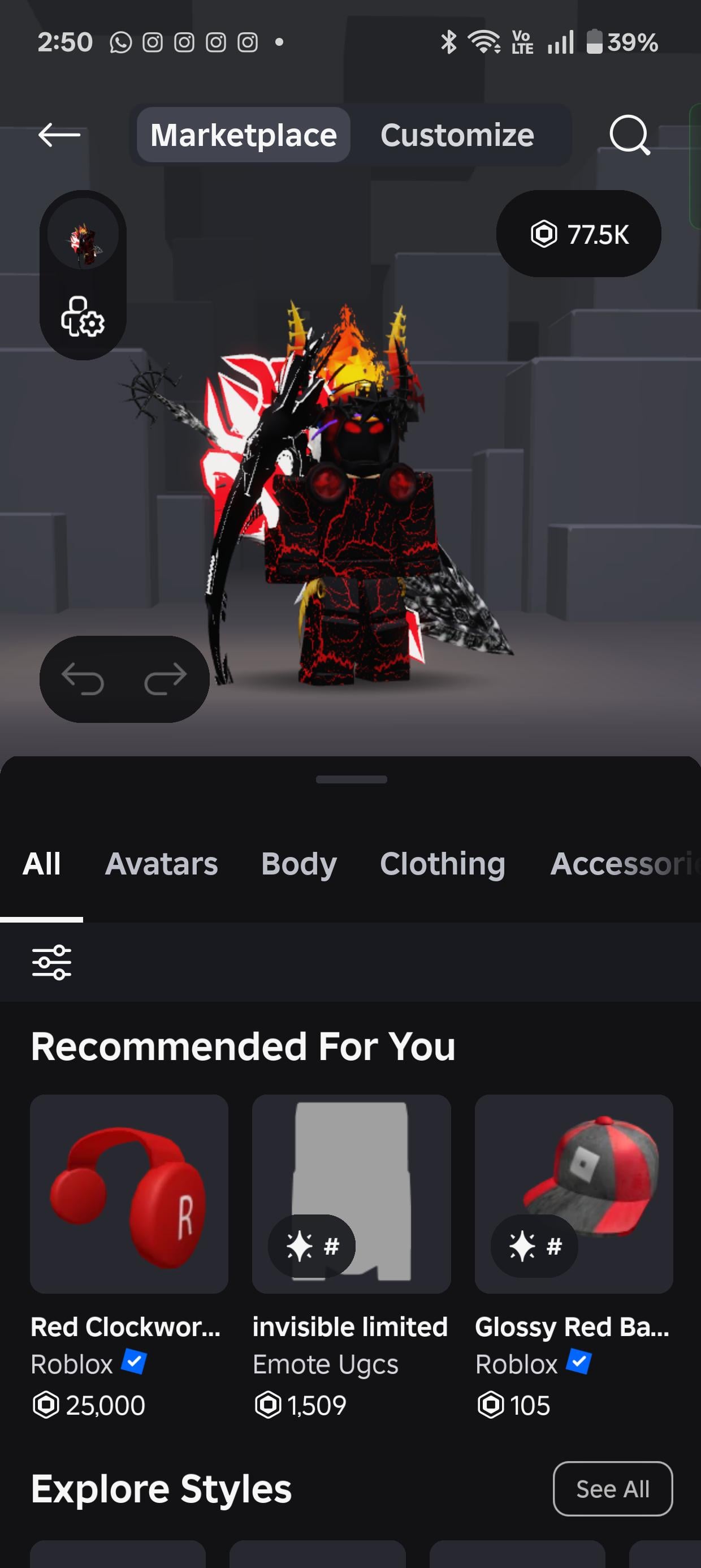View the invisible limited item
701x1568 pixels.
(351, 1194)
